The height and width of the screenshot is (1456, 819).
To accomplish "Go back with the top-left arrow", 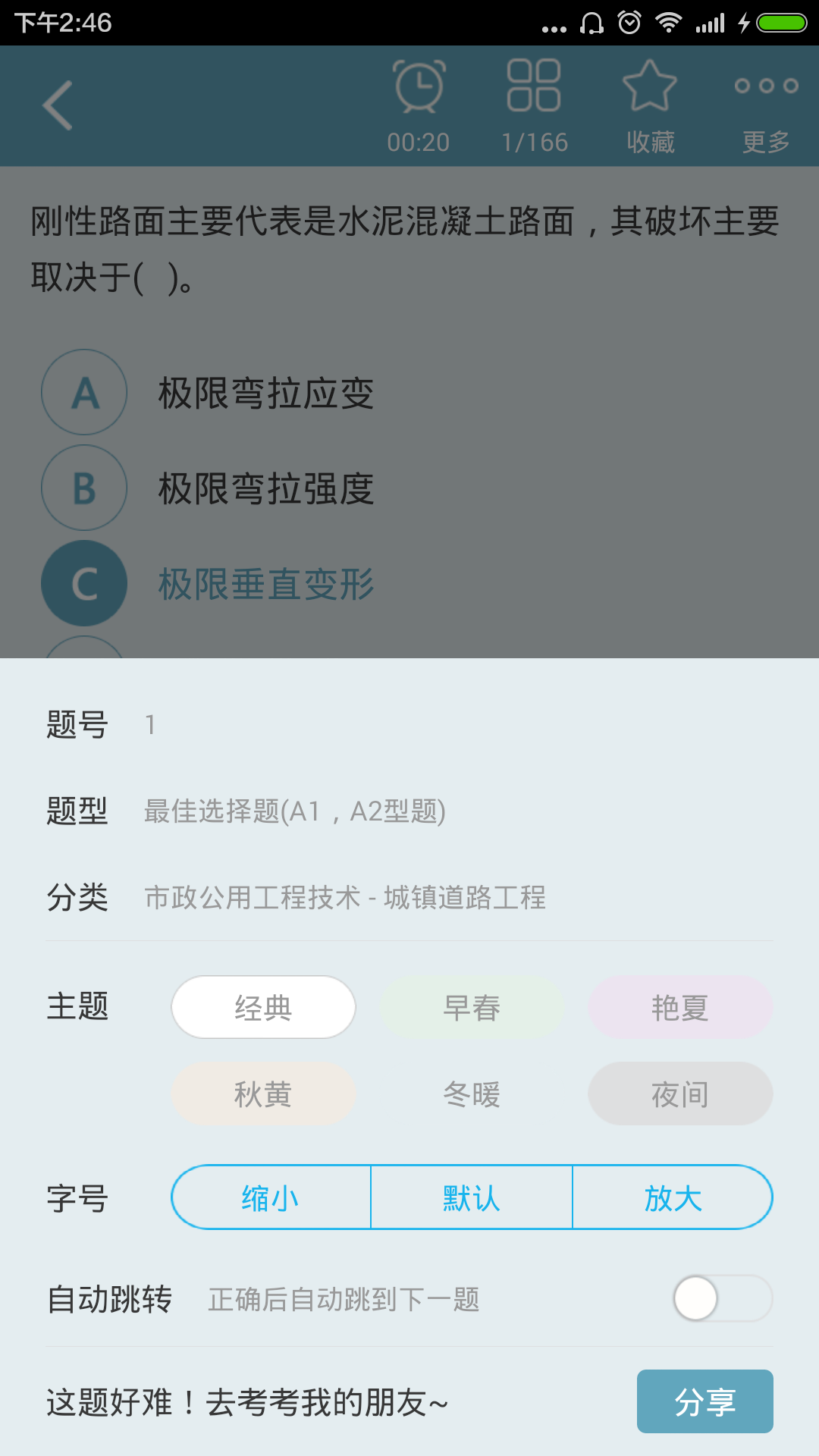I will coord(58,105).
